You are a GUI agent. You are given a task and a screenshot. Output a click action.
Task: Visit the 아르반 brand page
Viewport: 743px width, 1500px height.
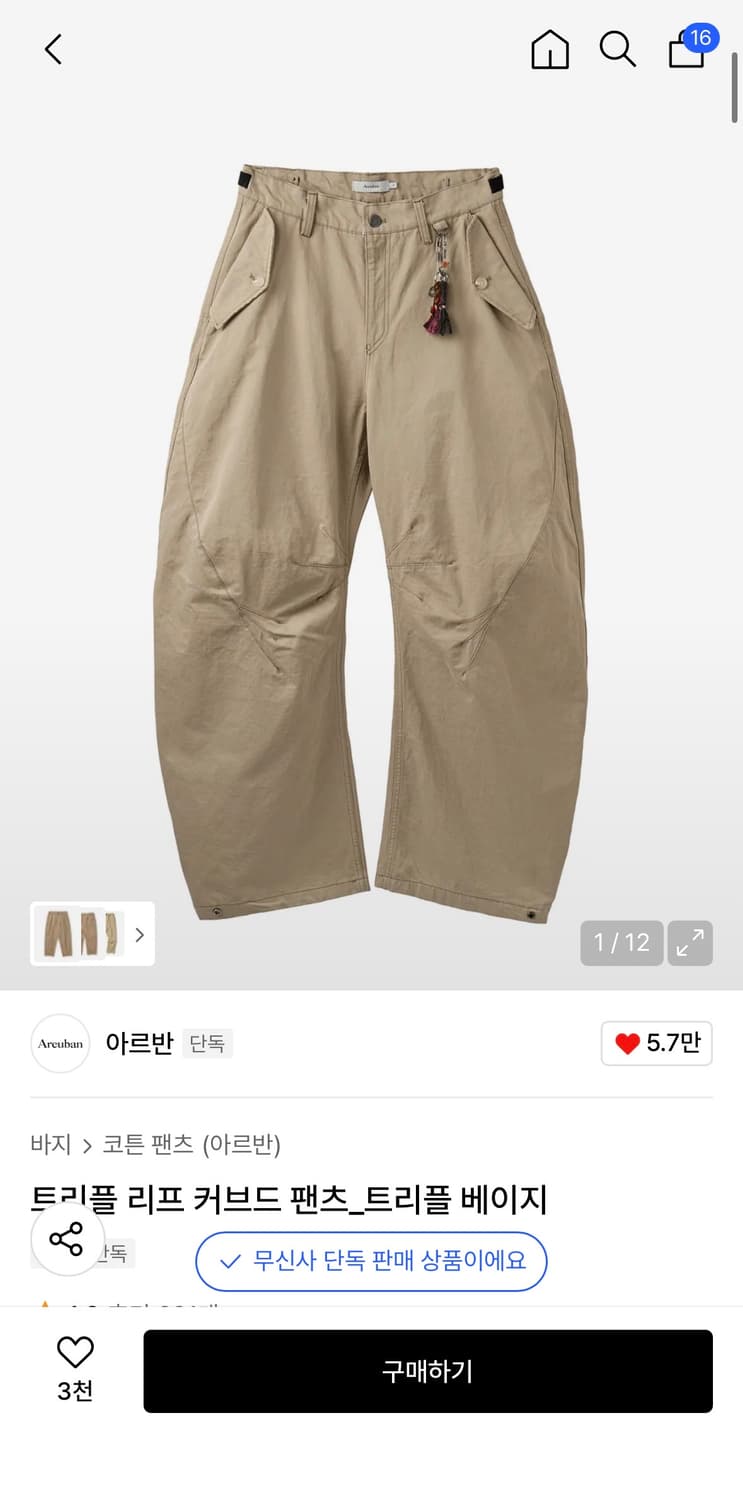coord(139,1043)
